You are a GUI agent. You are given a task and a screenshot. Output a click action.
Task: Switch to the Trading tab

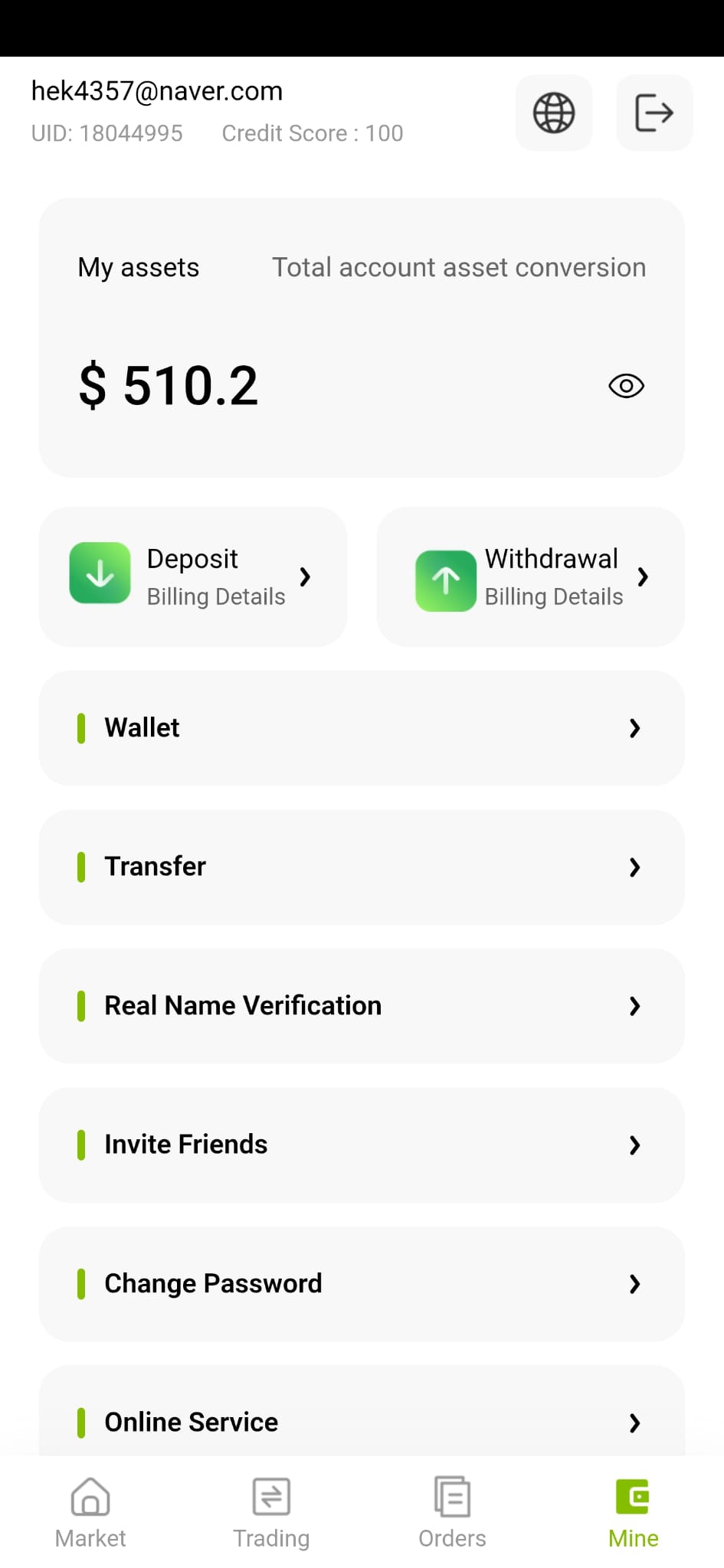pyautogui.click(x=271, y=1513)
